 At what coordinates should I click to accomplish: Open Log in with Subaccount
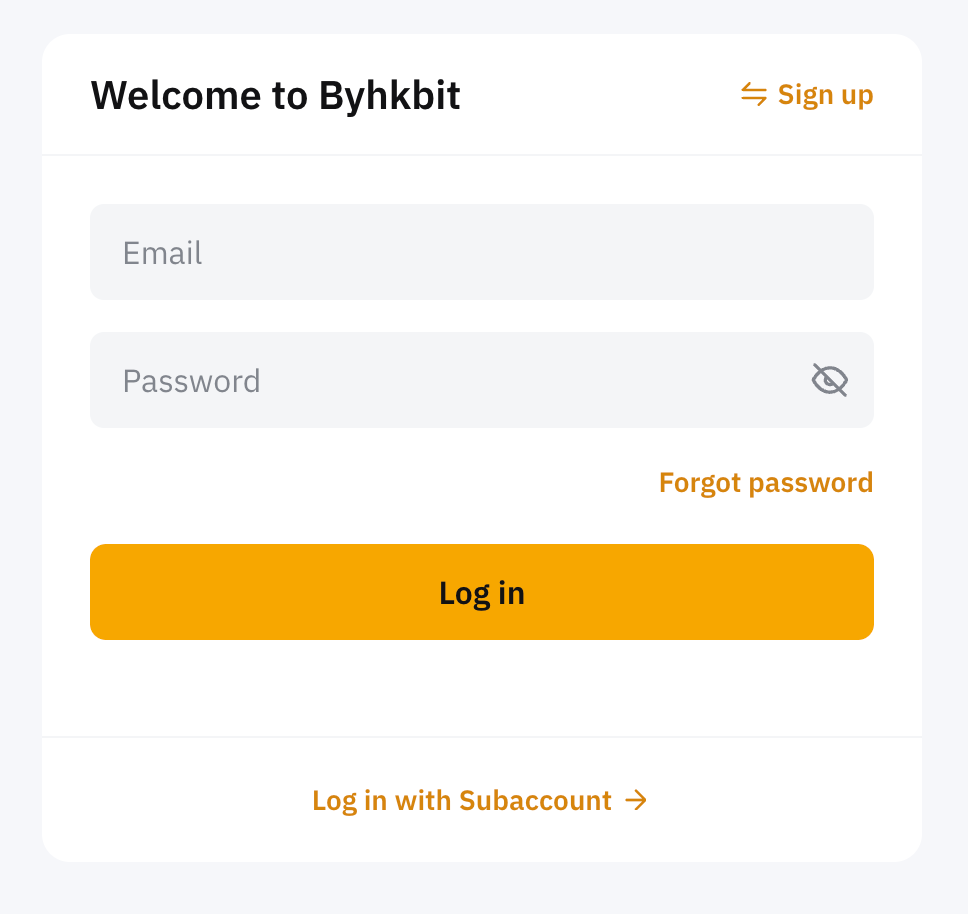(480, 800)
